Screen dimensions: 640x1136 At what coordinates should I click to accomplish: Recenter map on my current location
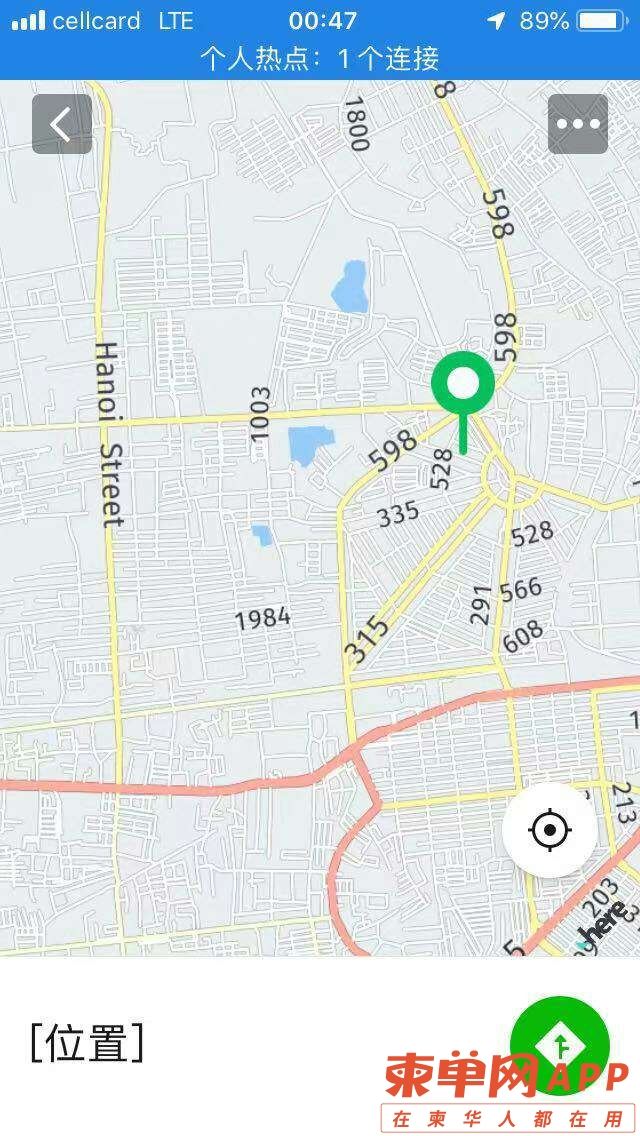pos(550,830)
